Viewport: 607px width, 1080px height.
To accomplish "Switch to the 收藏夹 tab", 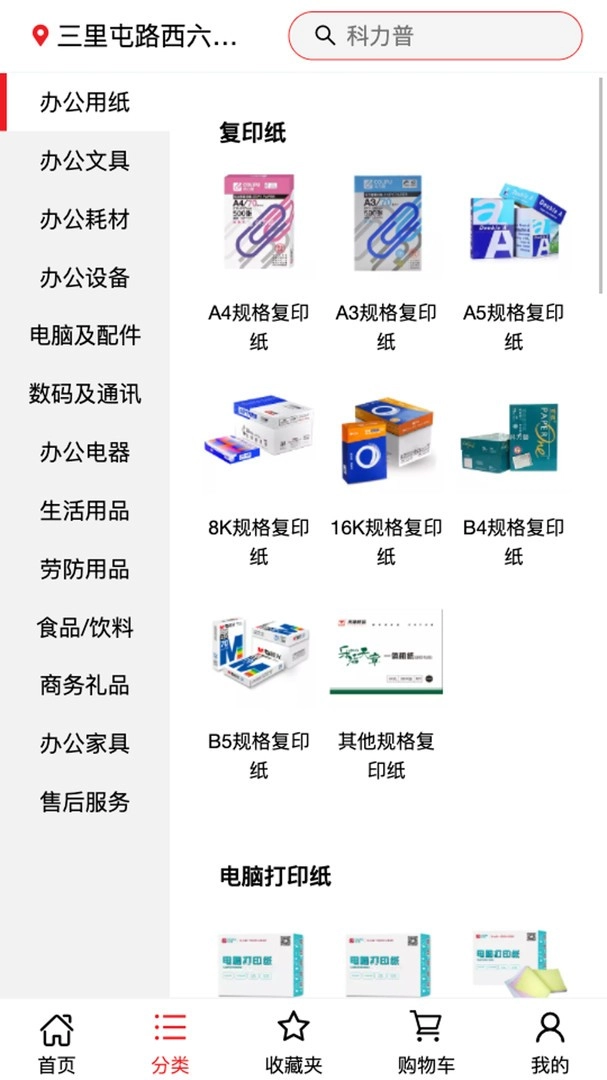I will click(x=293, y=1042).
